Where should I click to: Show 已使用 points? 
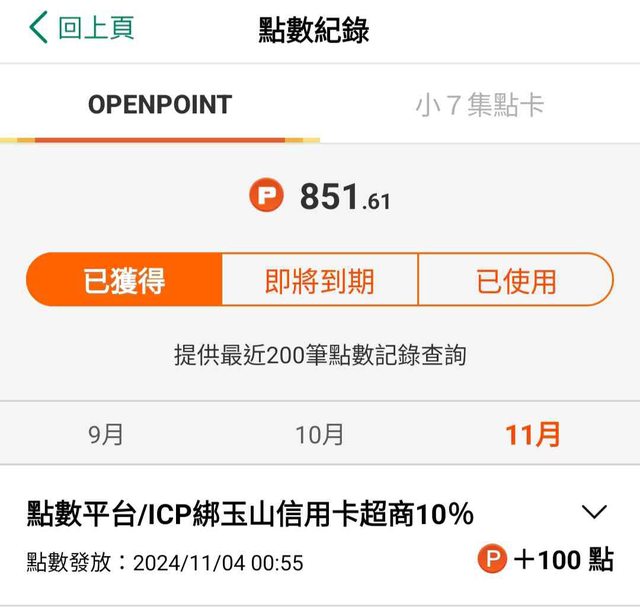(515, 280)
